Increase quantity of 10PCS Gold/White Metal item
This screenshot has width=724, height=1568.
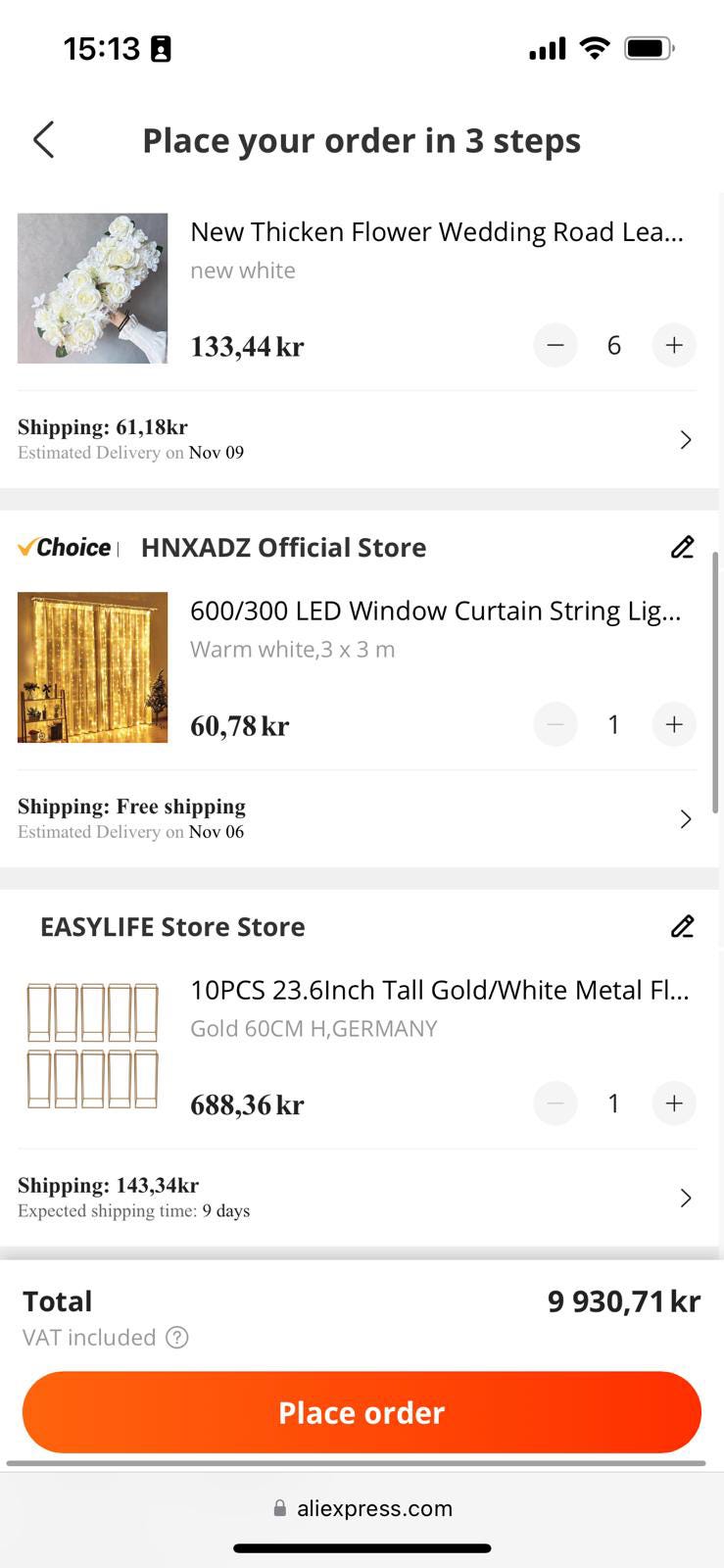674,1103
